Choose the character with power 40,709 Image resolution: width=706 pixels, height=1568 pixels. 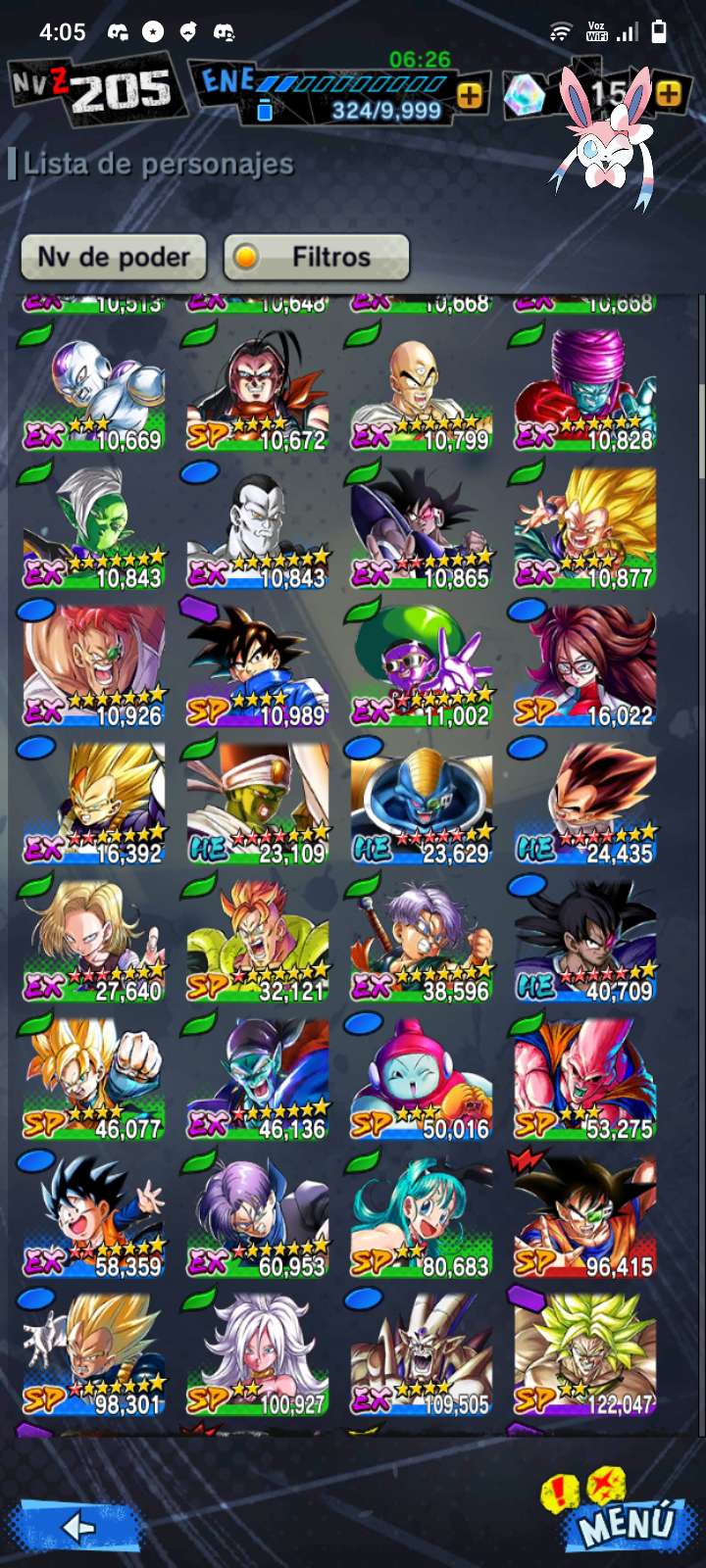coord(584,942)
